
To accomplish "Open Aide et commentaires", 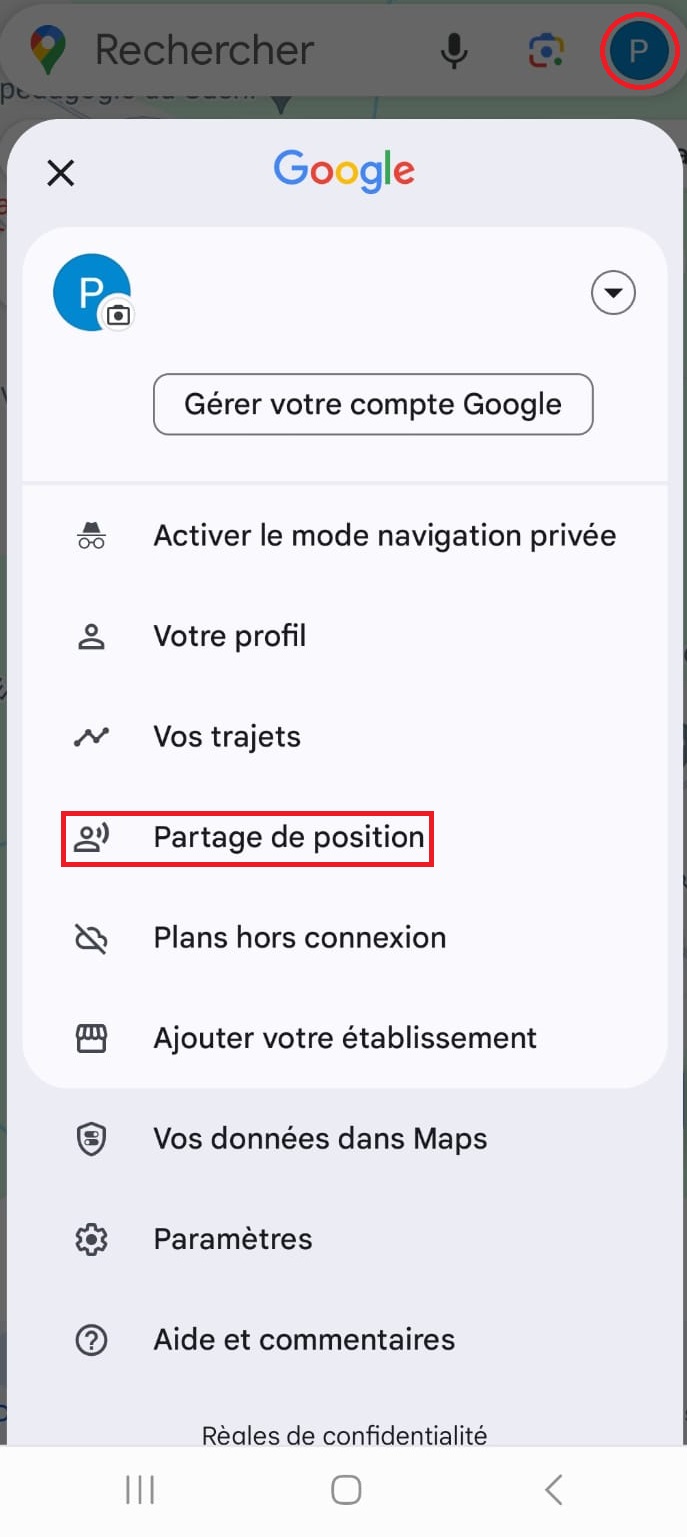I will [344, 1340].
